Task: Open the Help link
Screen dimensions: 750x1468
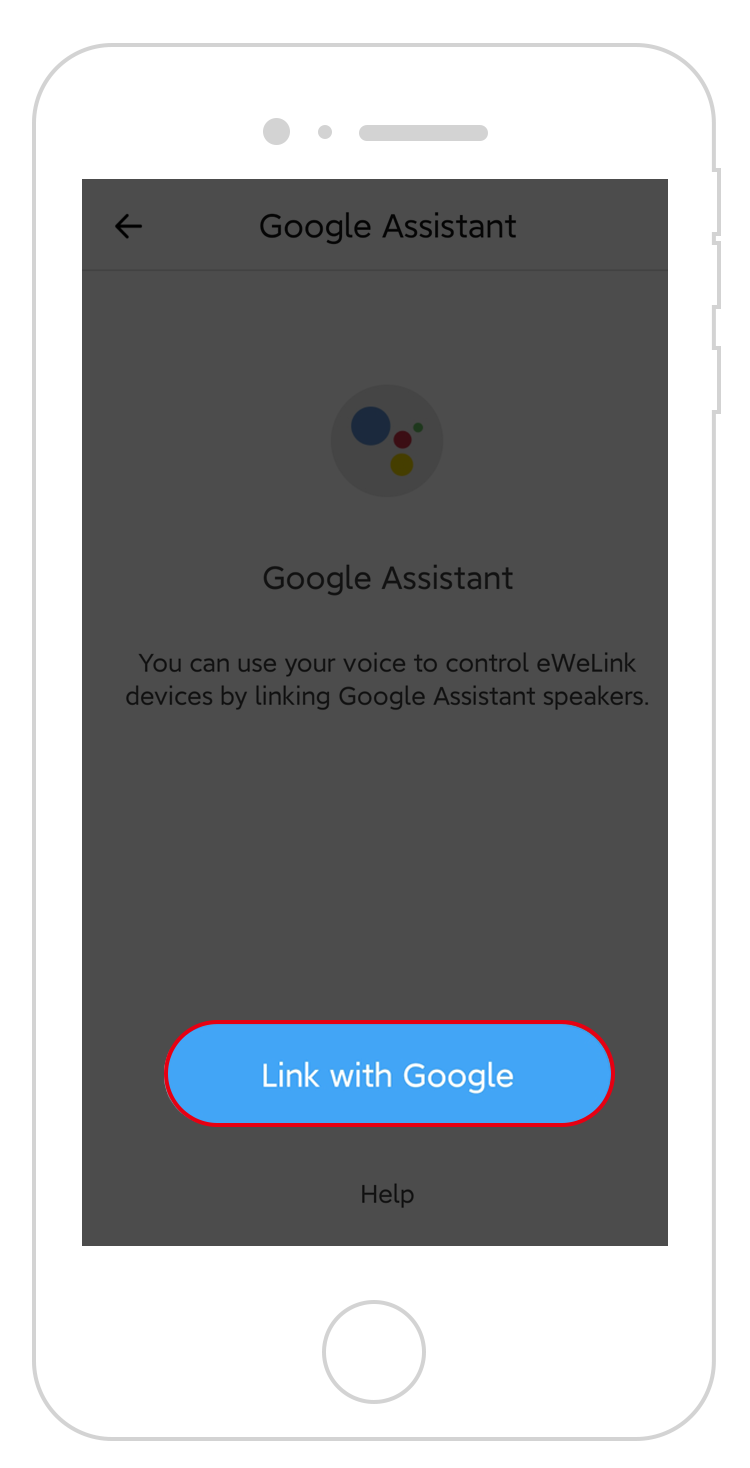Action: [387, 1194]
